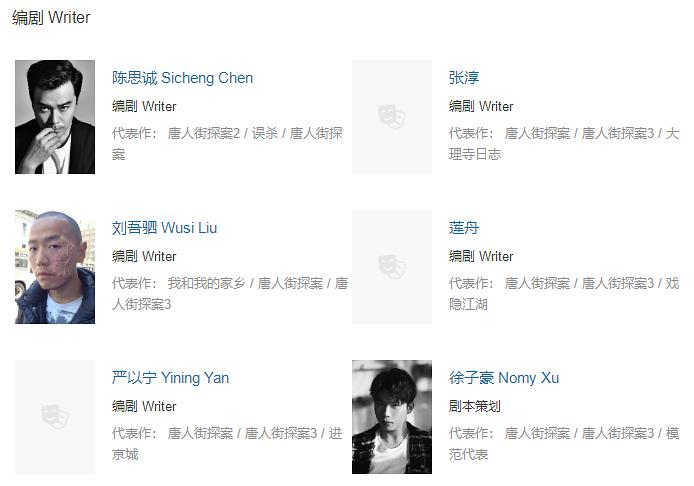Open 张淳's profile link
This screenshot has height=486, width=694.
464,78
